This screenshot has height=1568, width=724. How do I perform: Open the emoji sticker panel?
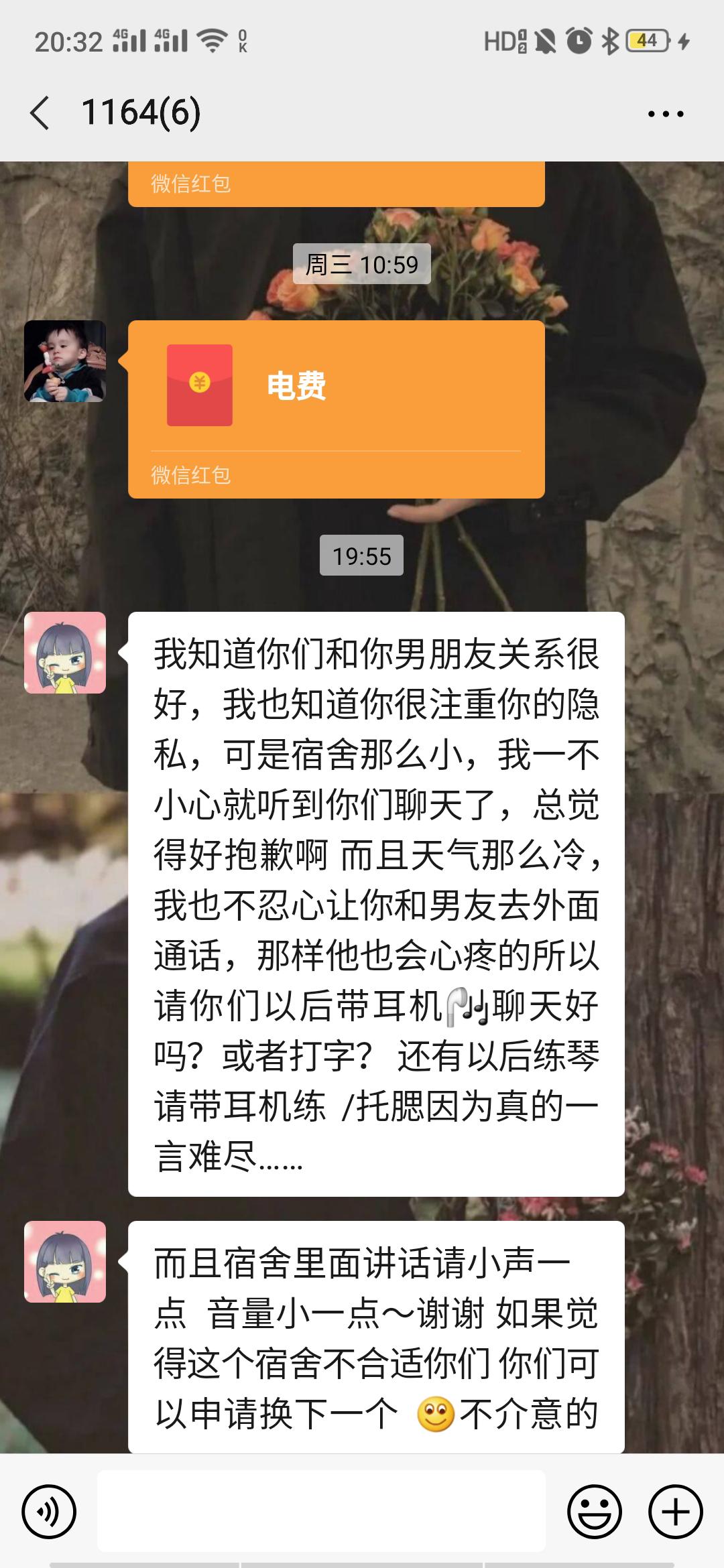pos(594,1511)
